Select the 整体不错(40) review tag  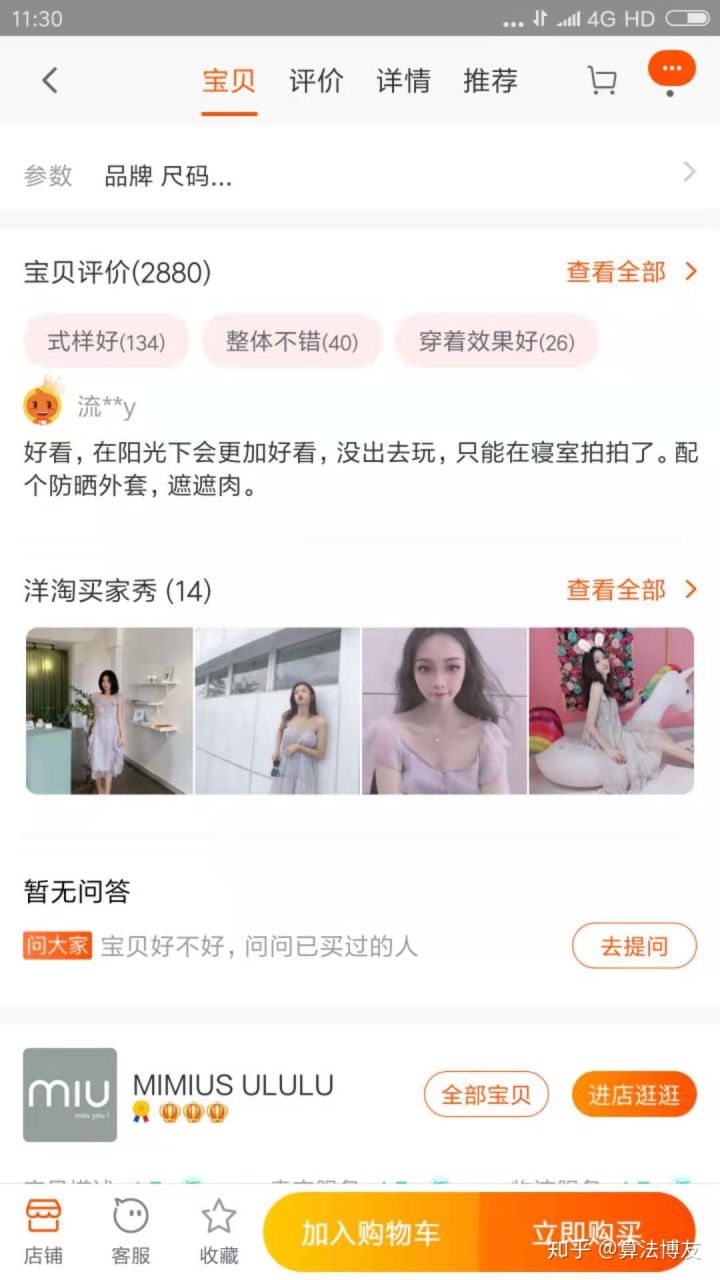292,341
